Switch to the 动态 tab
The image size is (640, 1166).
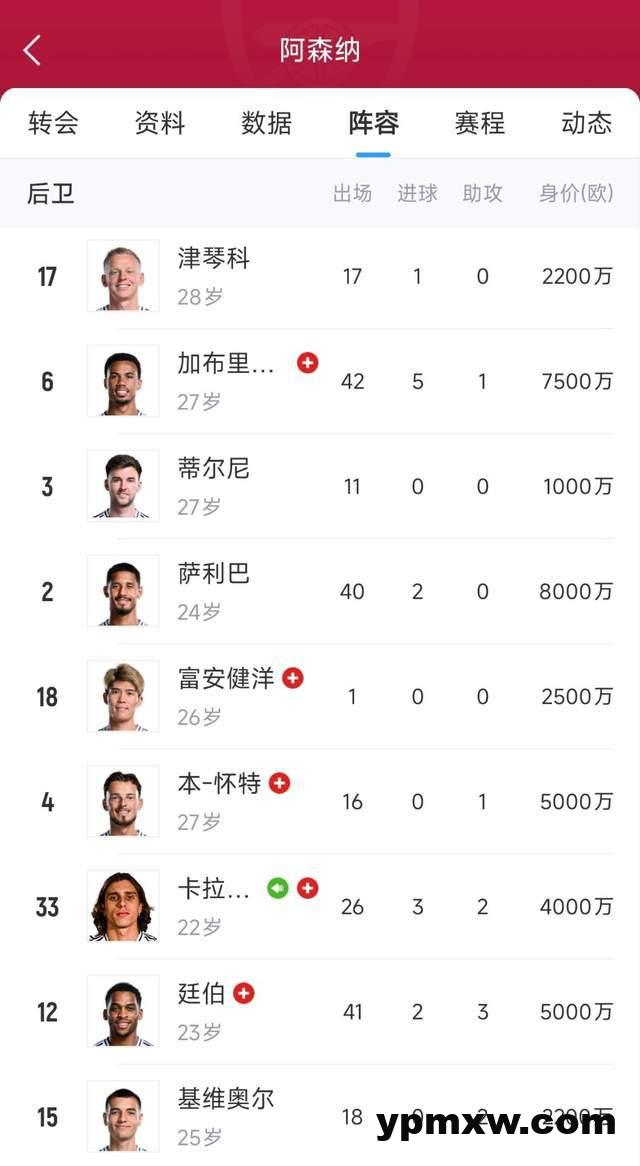point(586,123)
